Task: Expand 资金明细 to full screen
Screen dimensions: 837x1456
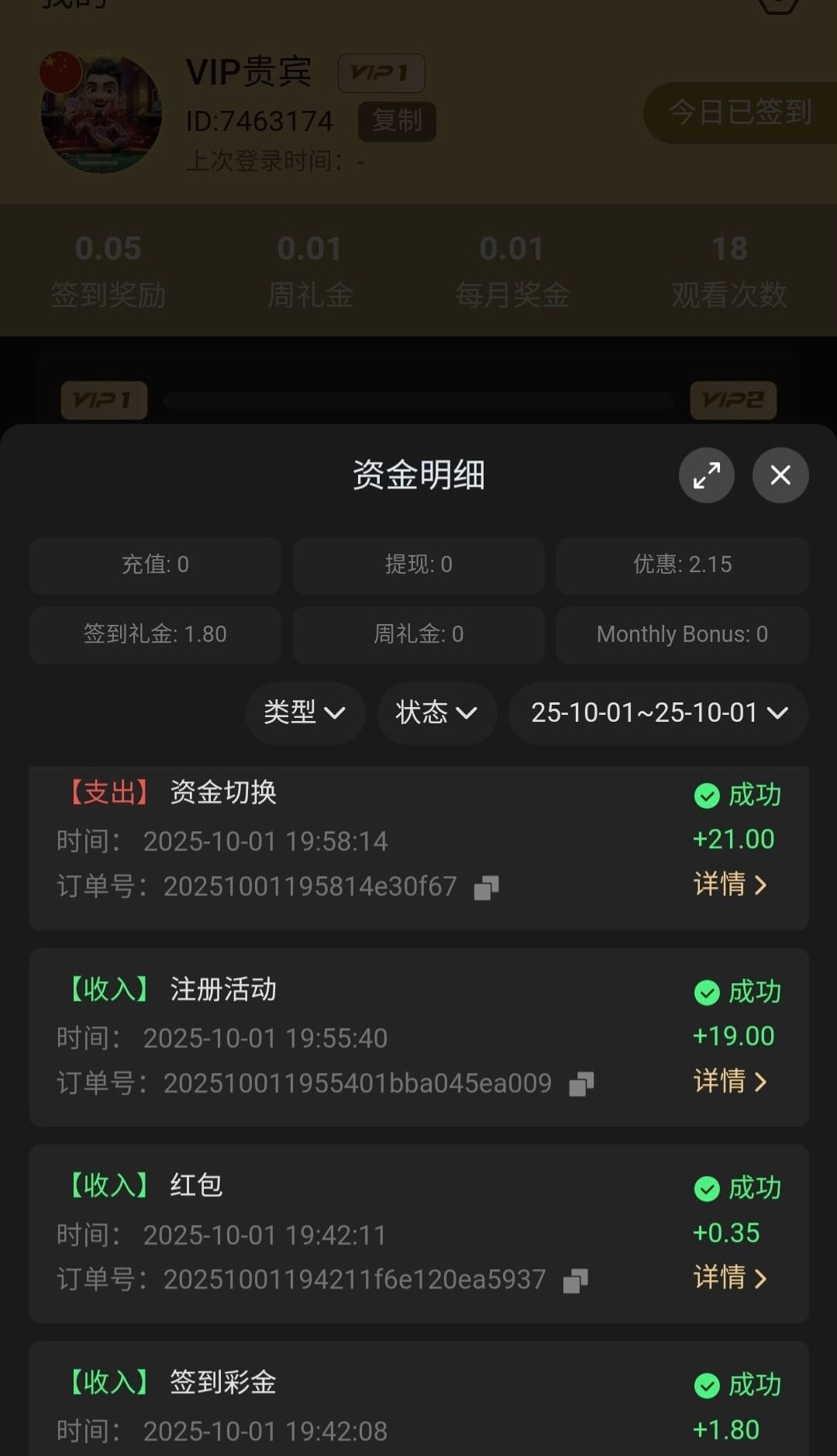Action: 706,475
